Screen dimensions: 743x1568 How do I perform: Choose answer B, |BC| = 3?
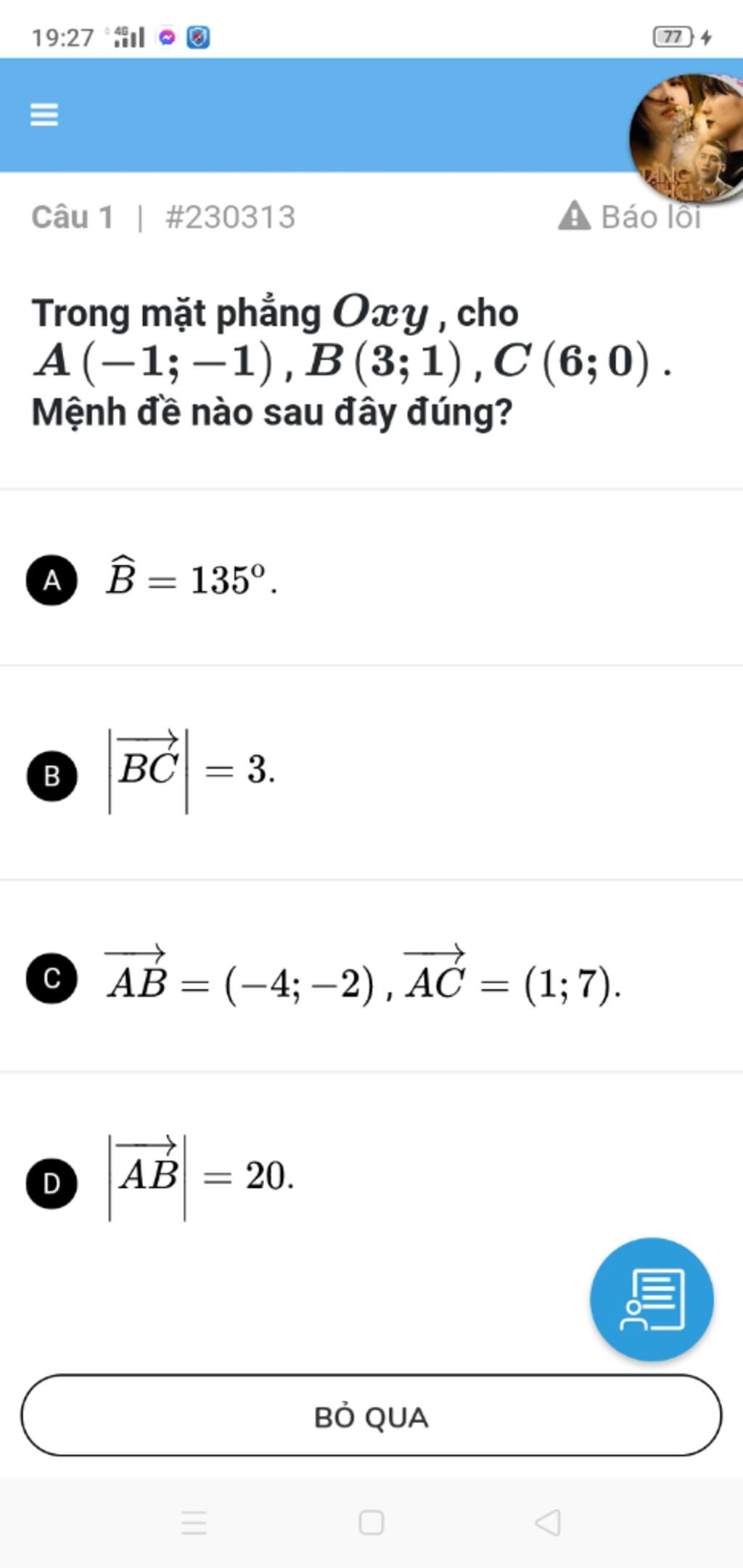click(52, 776)
